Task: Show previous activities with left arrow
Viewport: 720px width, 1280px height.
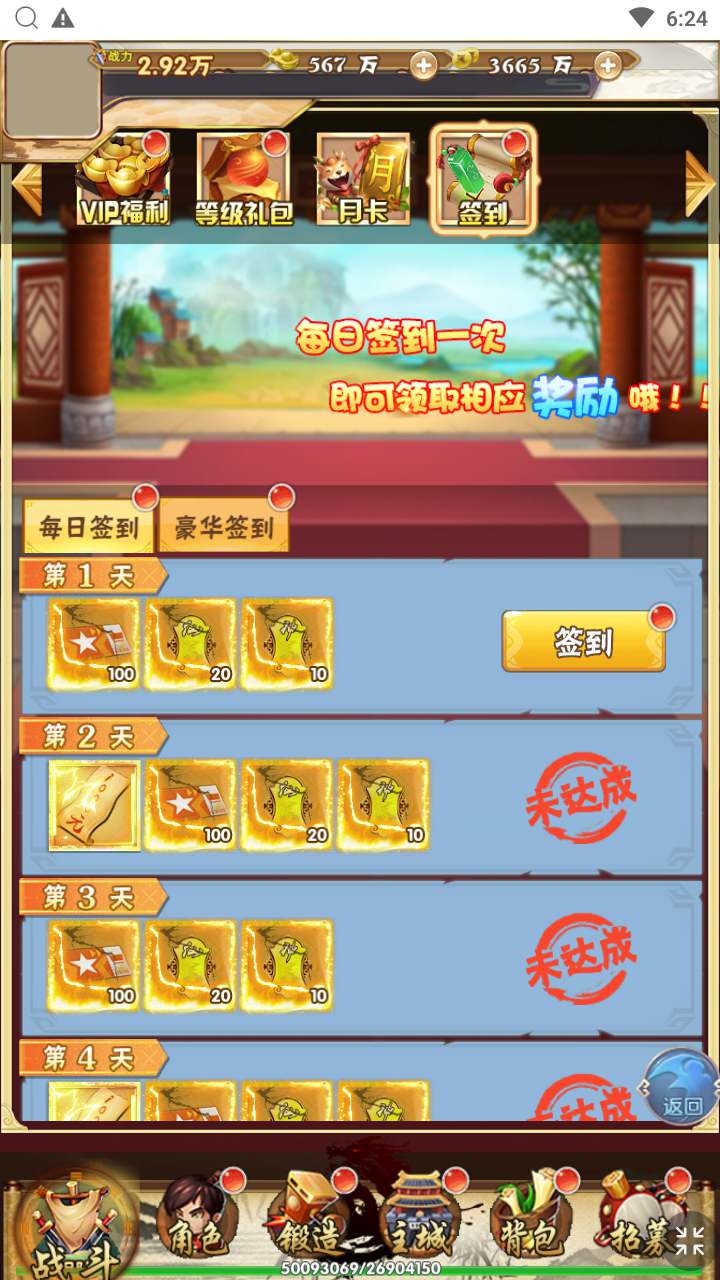Action: point(26,185)
